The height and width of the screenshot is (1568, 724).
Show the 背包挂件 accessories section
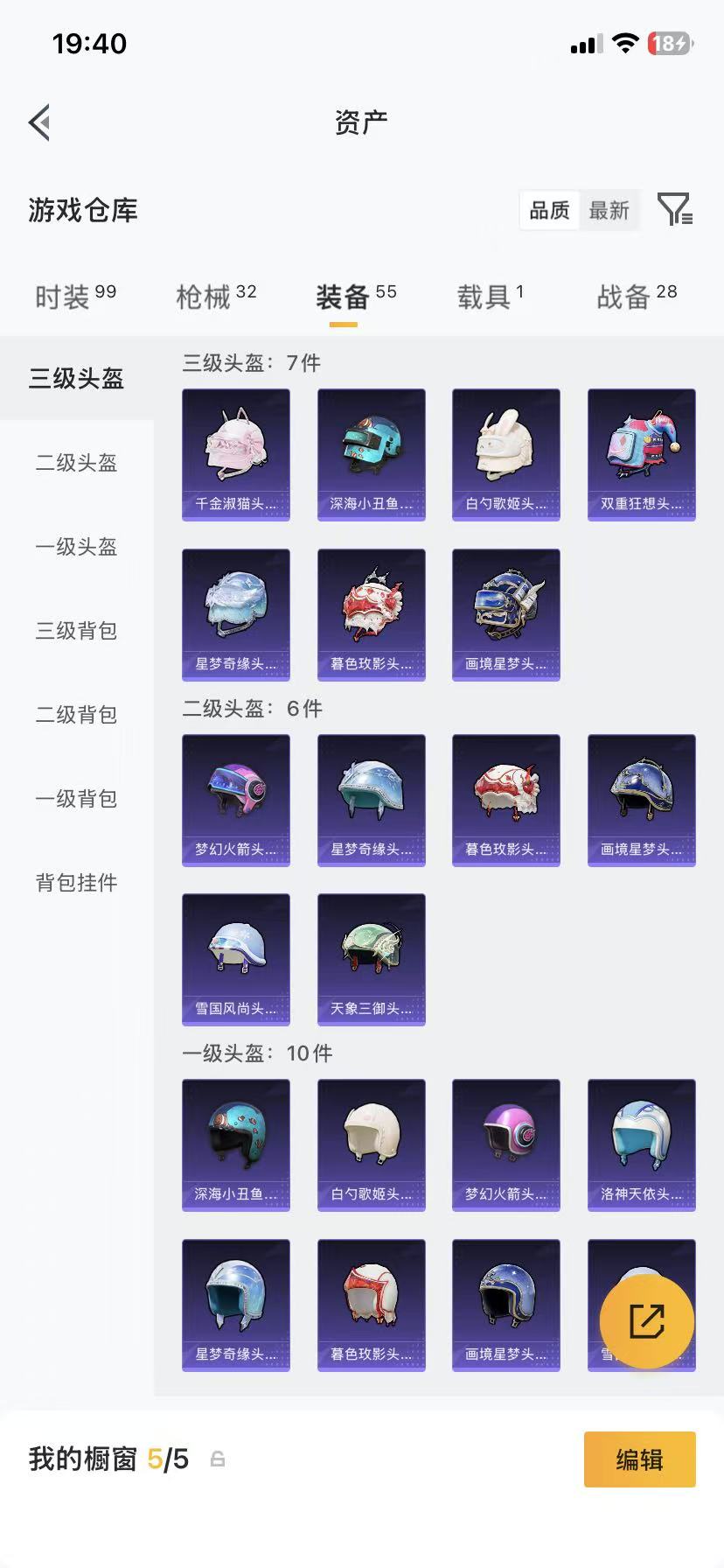point(74,884)
